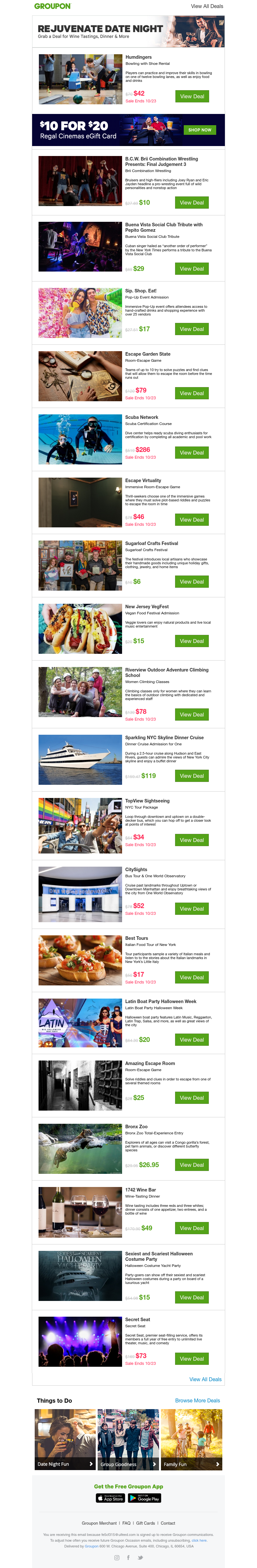Open Scuba Network certification deal
The width and height of the screenshot is (257, 1568).
[191, 453]
